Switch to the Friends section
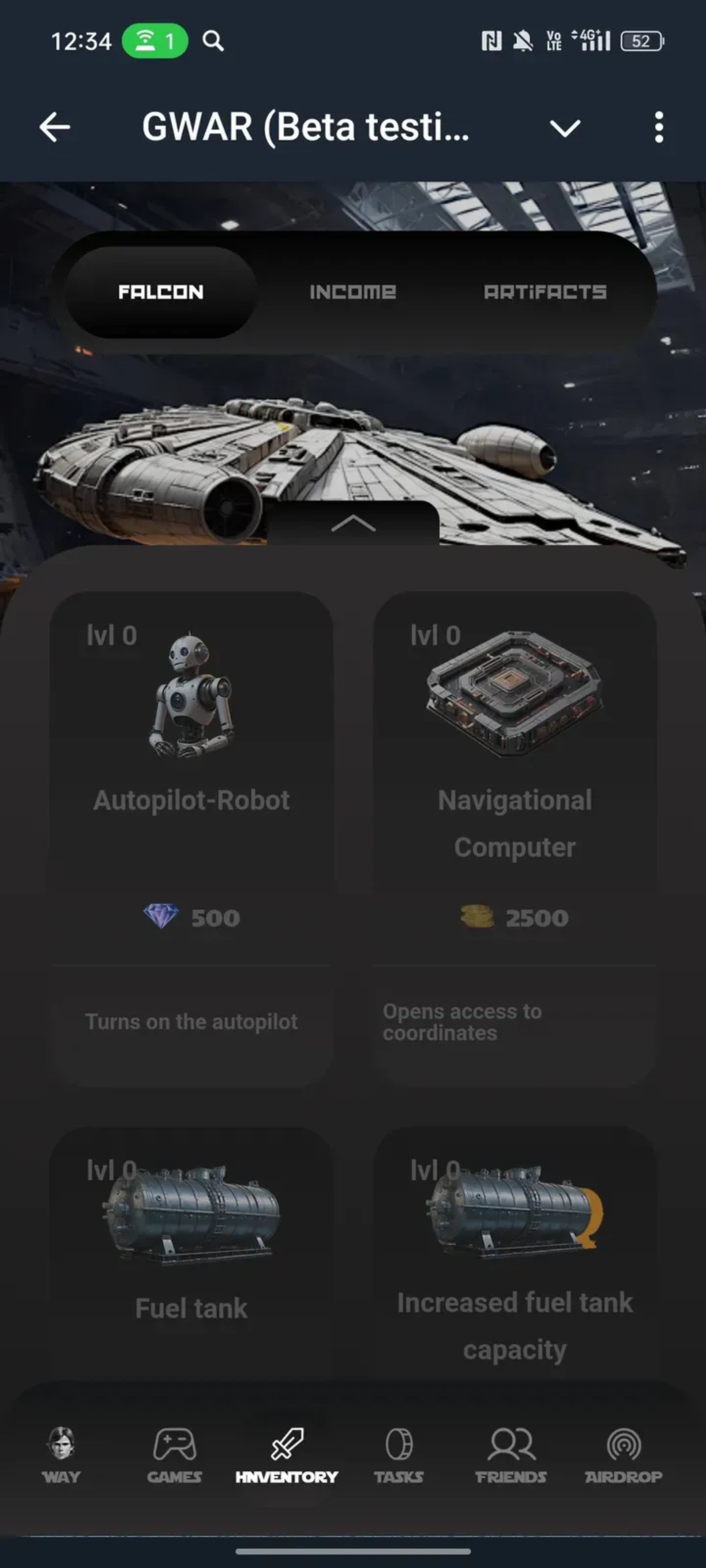The width and height of the screenshot is (706, 1568). pyautogui.click(x=511, y=1455)
